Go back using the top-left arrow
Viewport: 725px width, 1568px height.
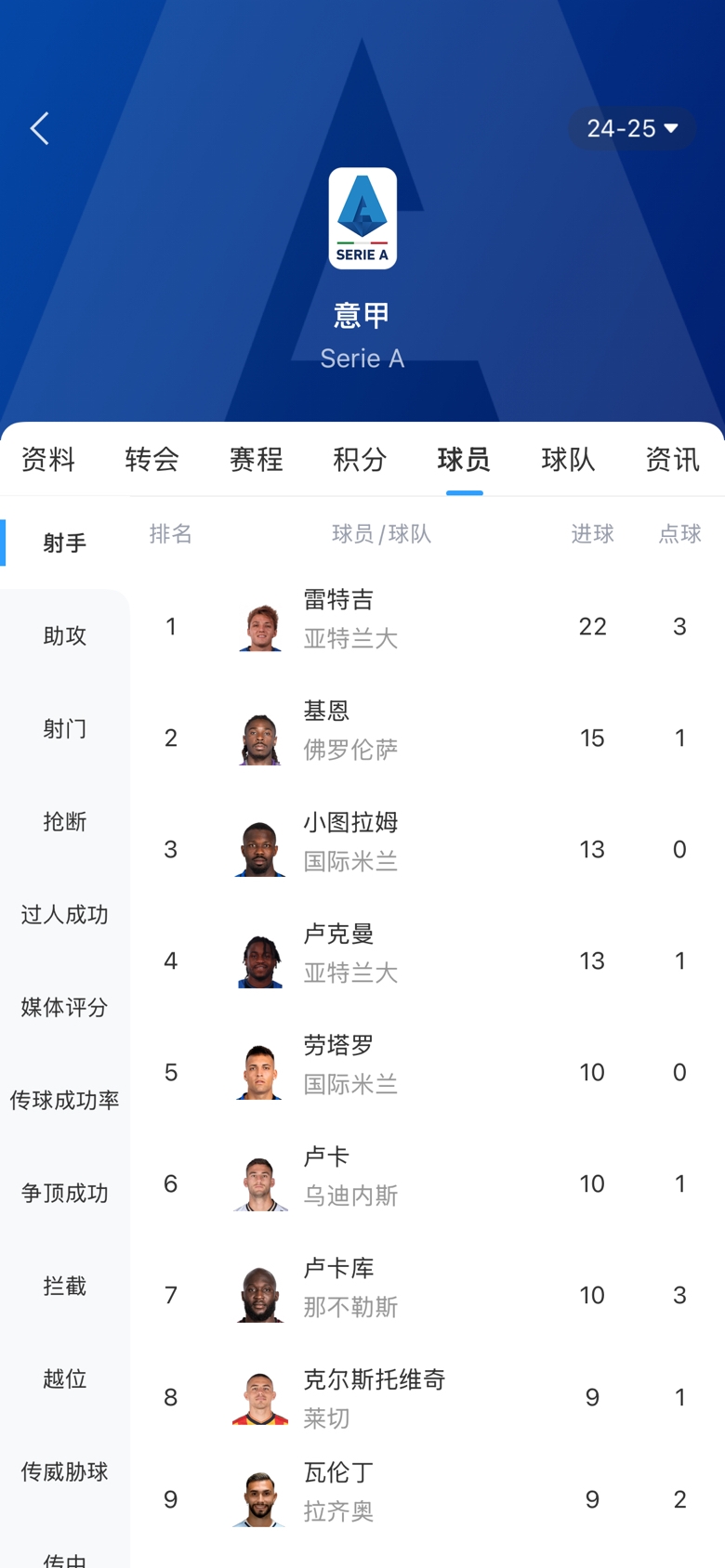coord(40,128)
